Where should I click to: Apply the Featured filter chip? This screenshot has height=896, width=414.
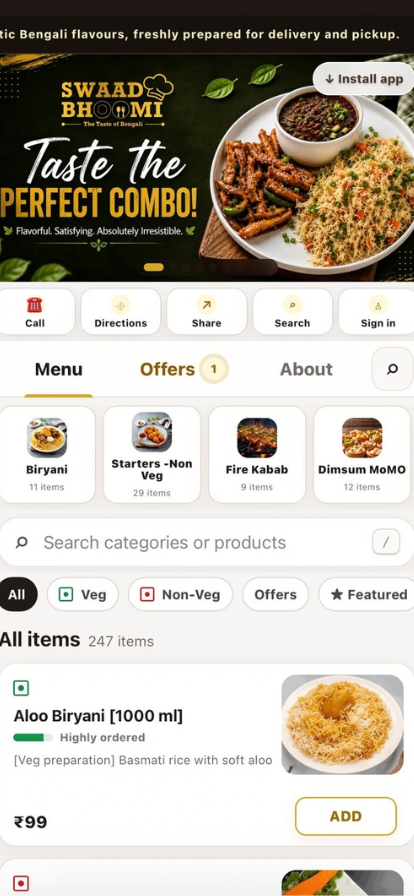click(x=368, y=594)
